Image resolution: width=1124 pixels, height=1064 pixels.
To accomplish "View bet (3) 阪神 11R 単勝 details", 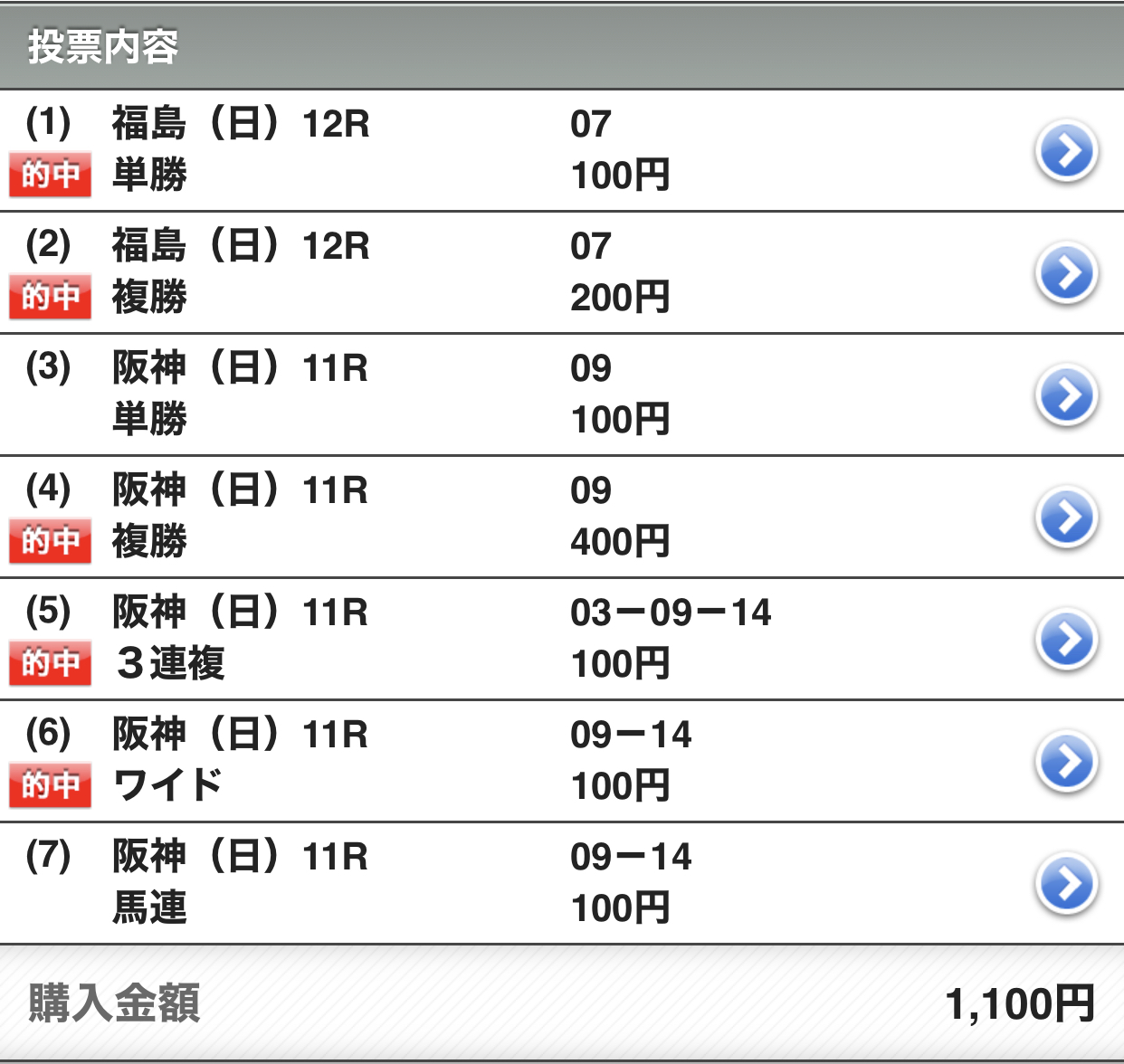I will click(x=1066, y=395).
